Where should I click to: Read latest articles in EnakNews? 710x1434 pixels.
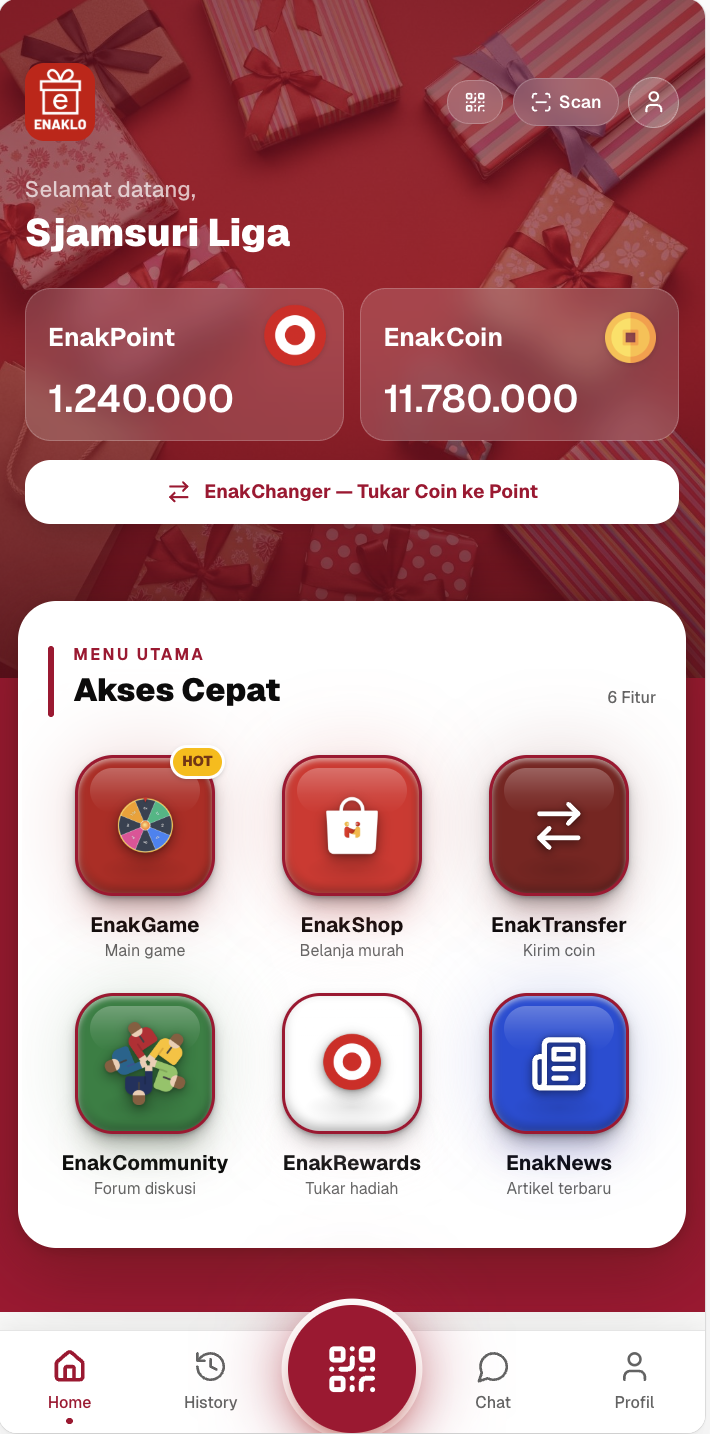(559, 1064)
